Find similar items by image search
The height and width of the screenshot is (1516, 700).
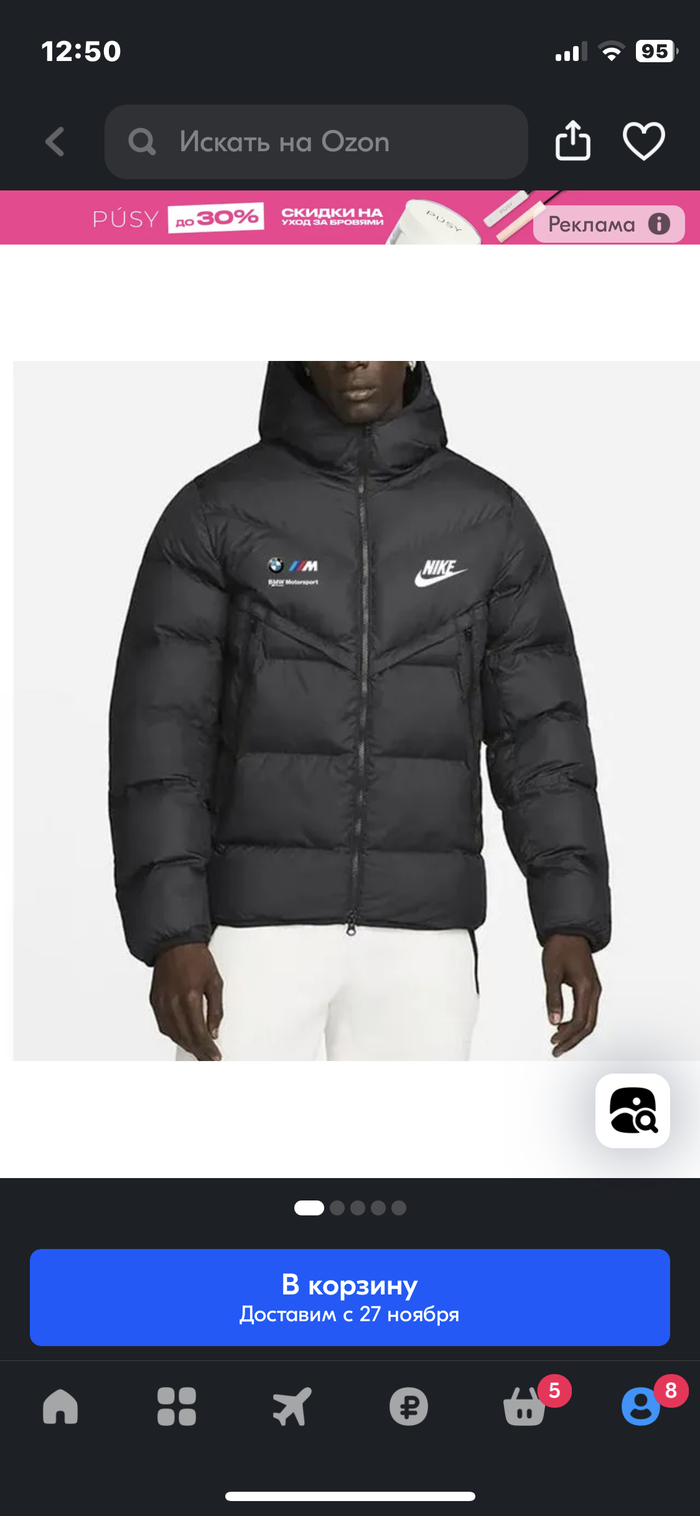click(633, 1110)
